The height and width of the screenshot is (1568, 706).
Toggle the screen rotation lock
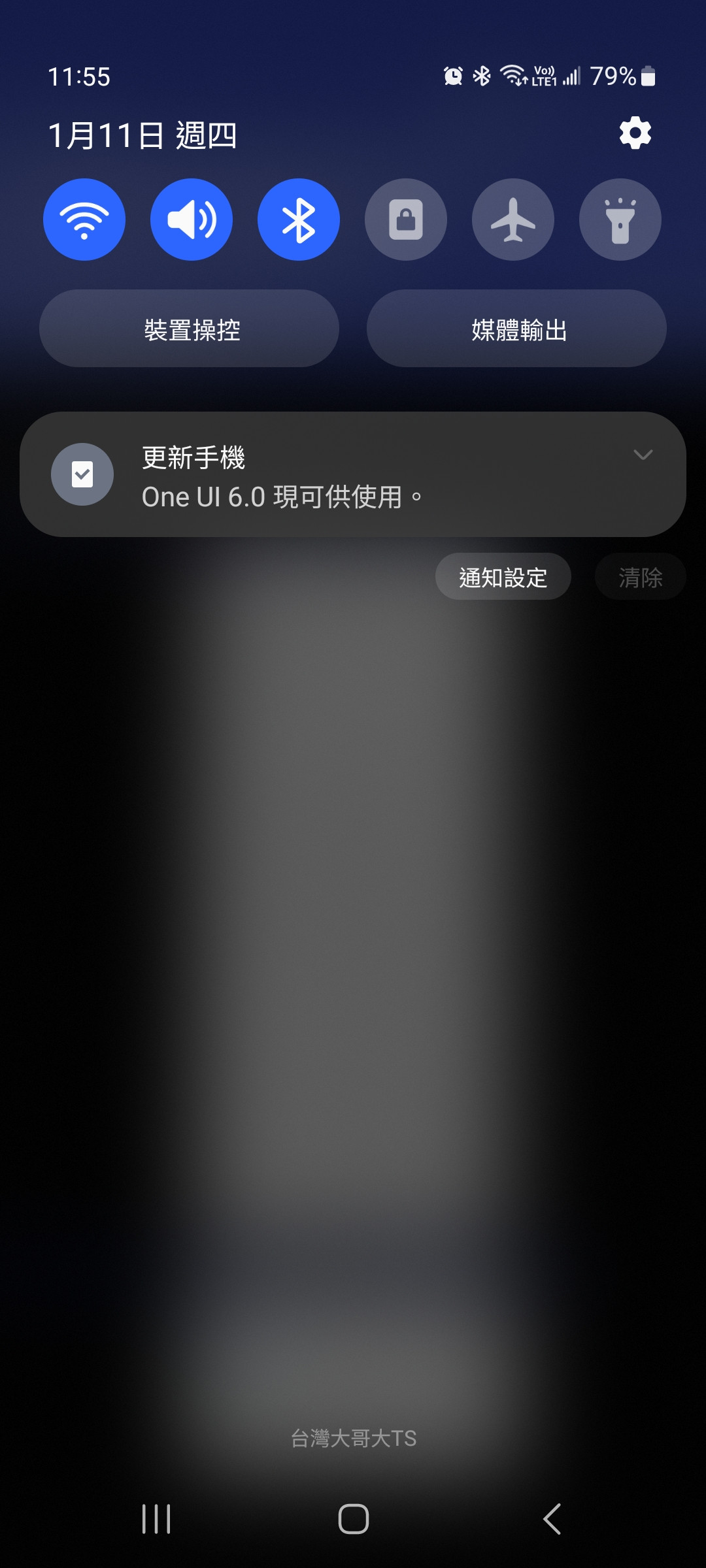[x=406, y=220]
